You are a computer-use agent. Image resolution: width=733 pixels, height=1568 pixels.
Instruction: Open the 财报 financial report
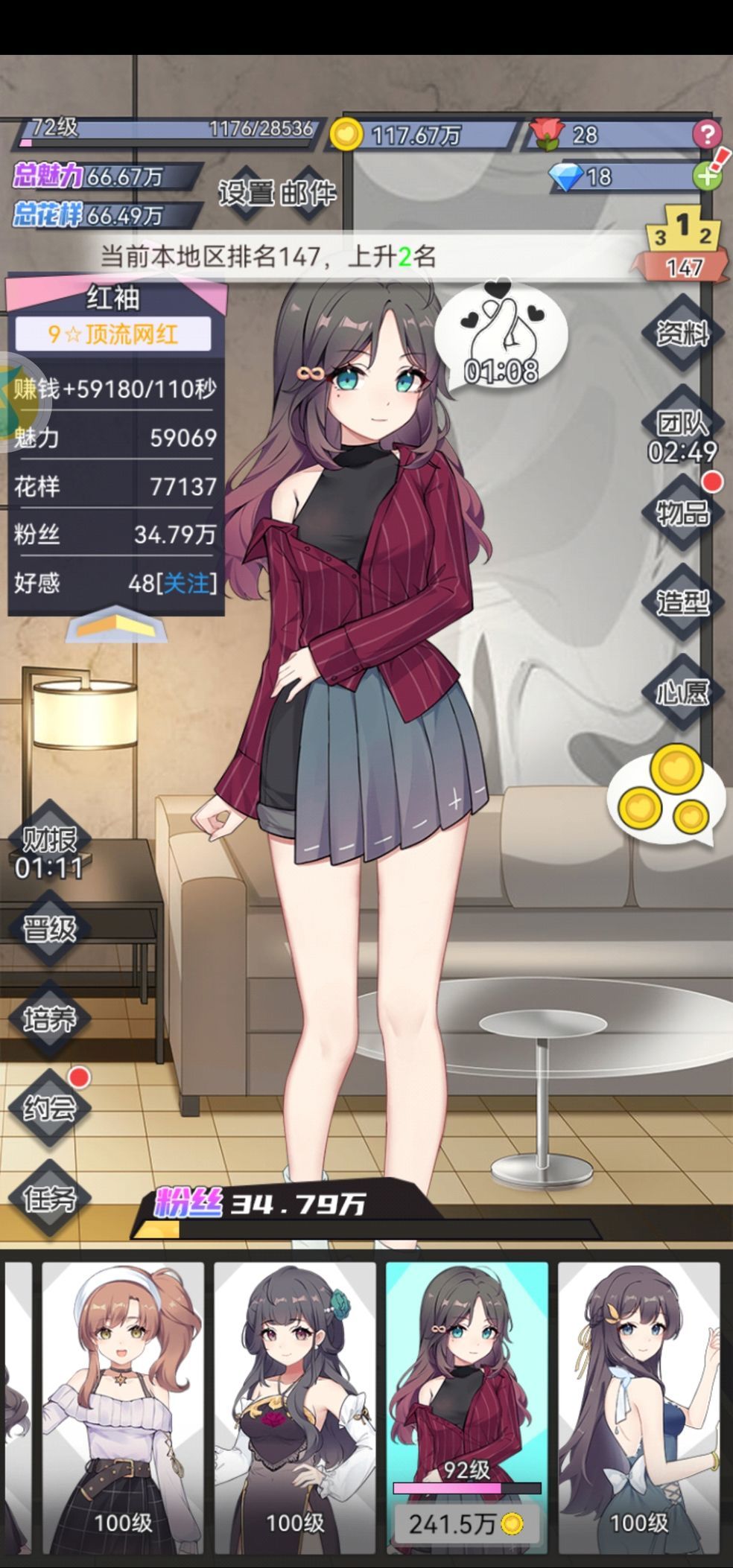(x=49, y=852)
